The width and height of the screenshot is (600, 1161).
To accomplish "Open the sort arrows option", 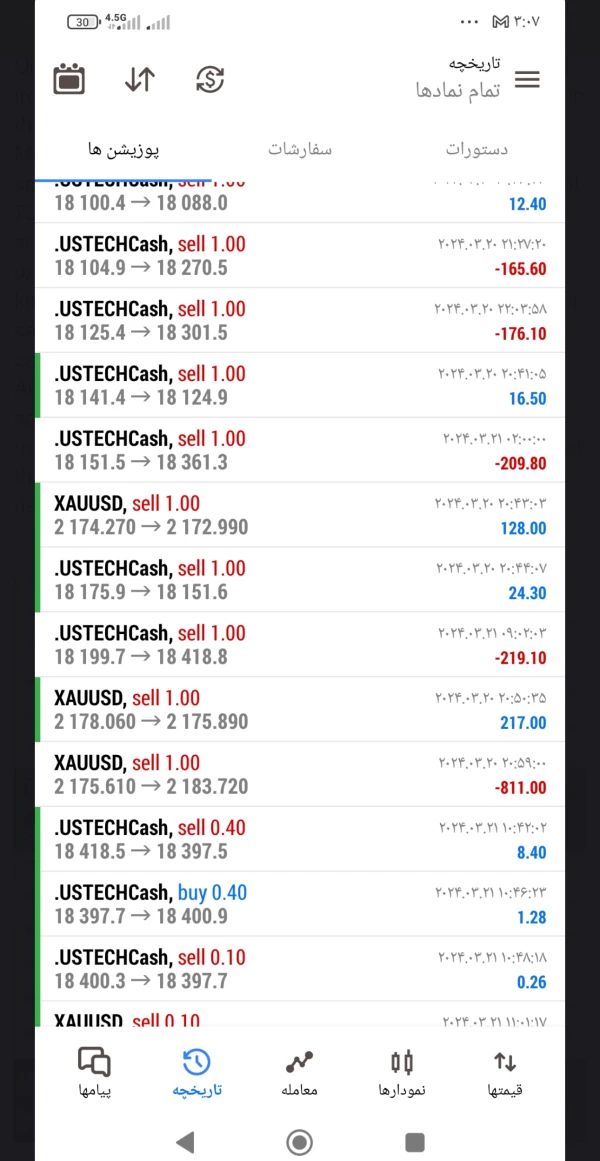I will pyautogui.click(x=140, y=80).
